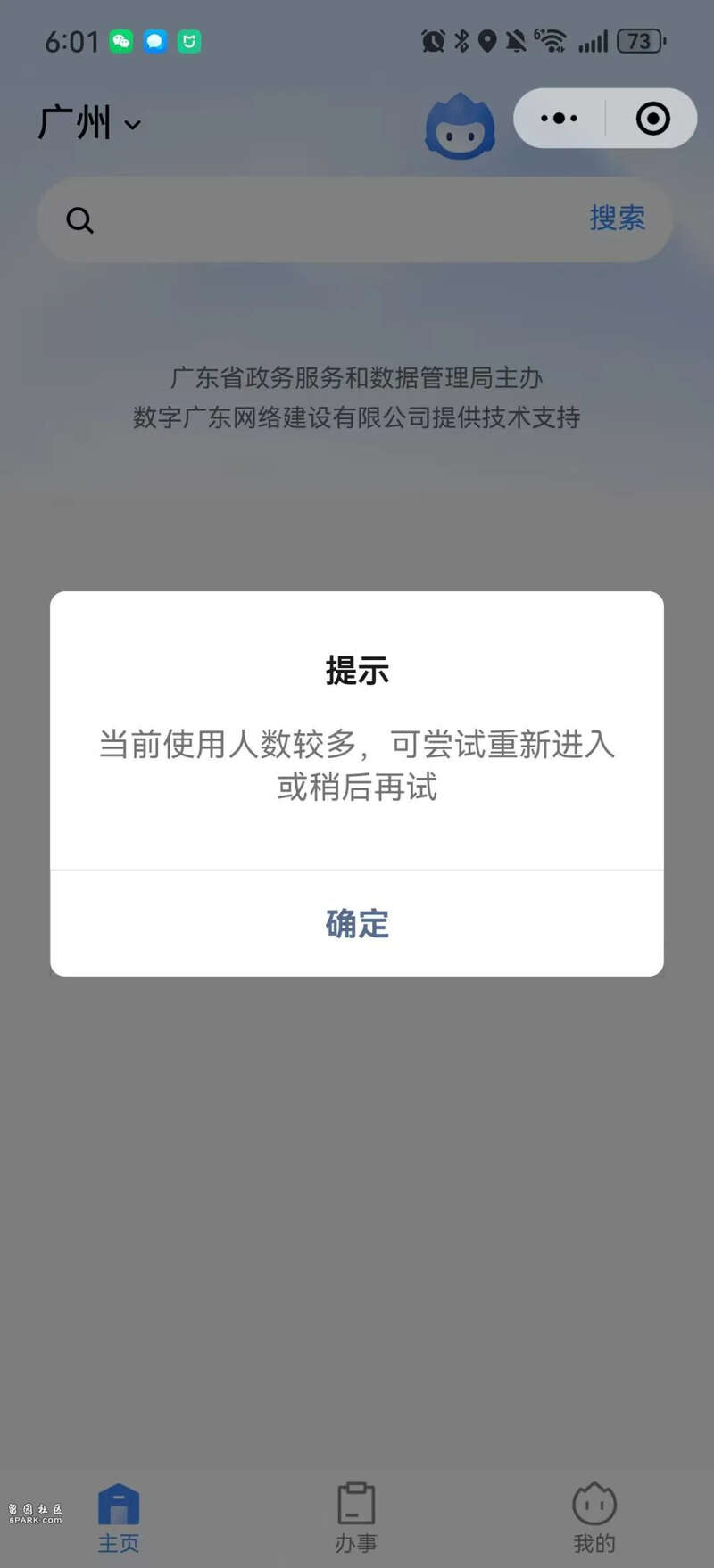Switch to the 主页 tab
Screen dimensions: 714x1568
119,1517
